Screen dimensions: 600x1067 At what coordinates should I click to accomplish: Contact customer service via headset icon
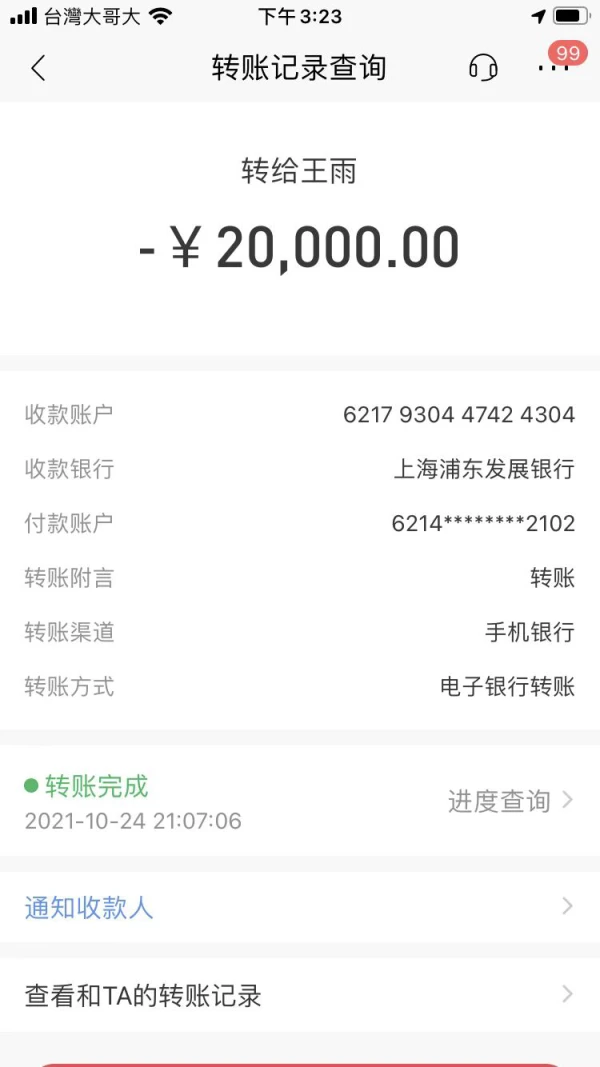click(483, 68)
